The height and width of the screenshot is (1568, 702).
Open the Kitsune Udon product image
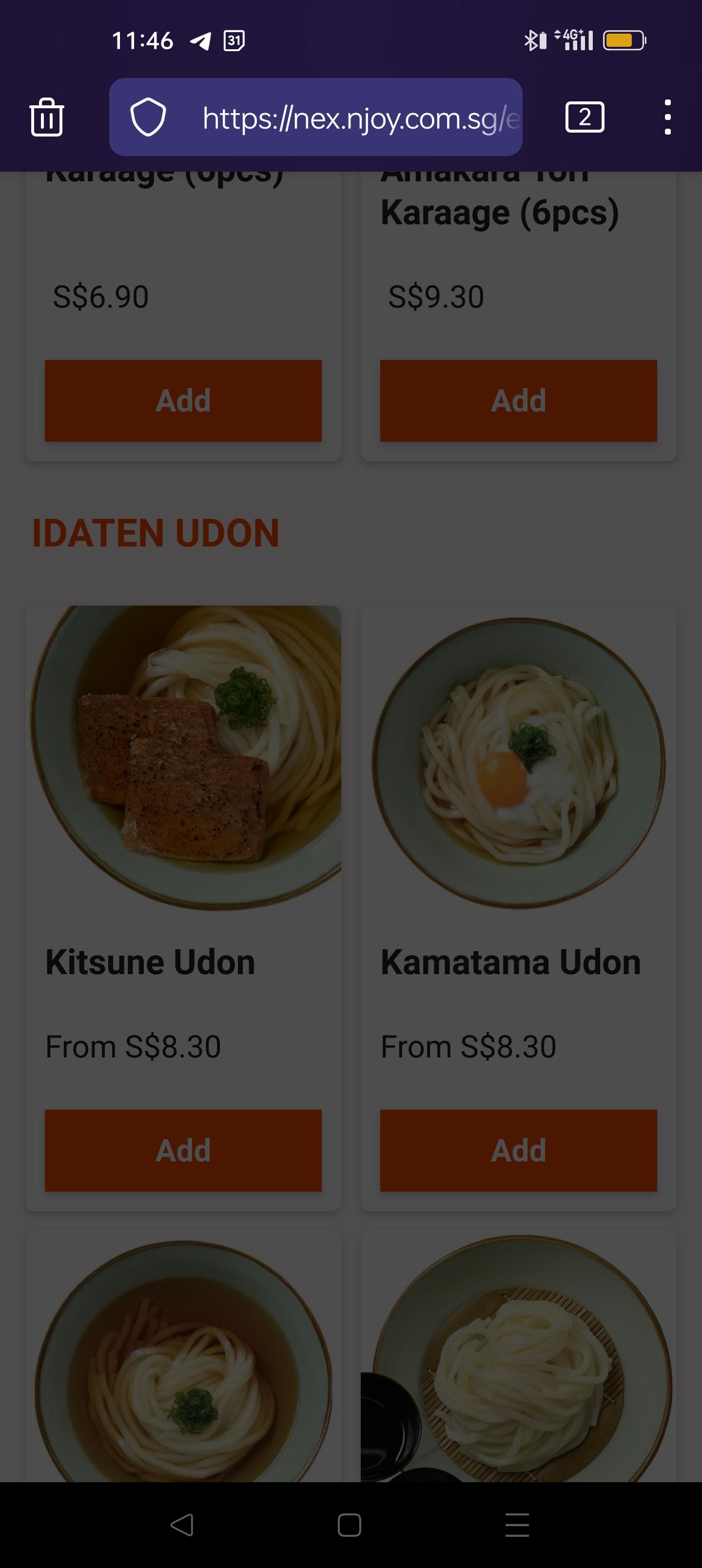(x=183, y=758)
